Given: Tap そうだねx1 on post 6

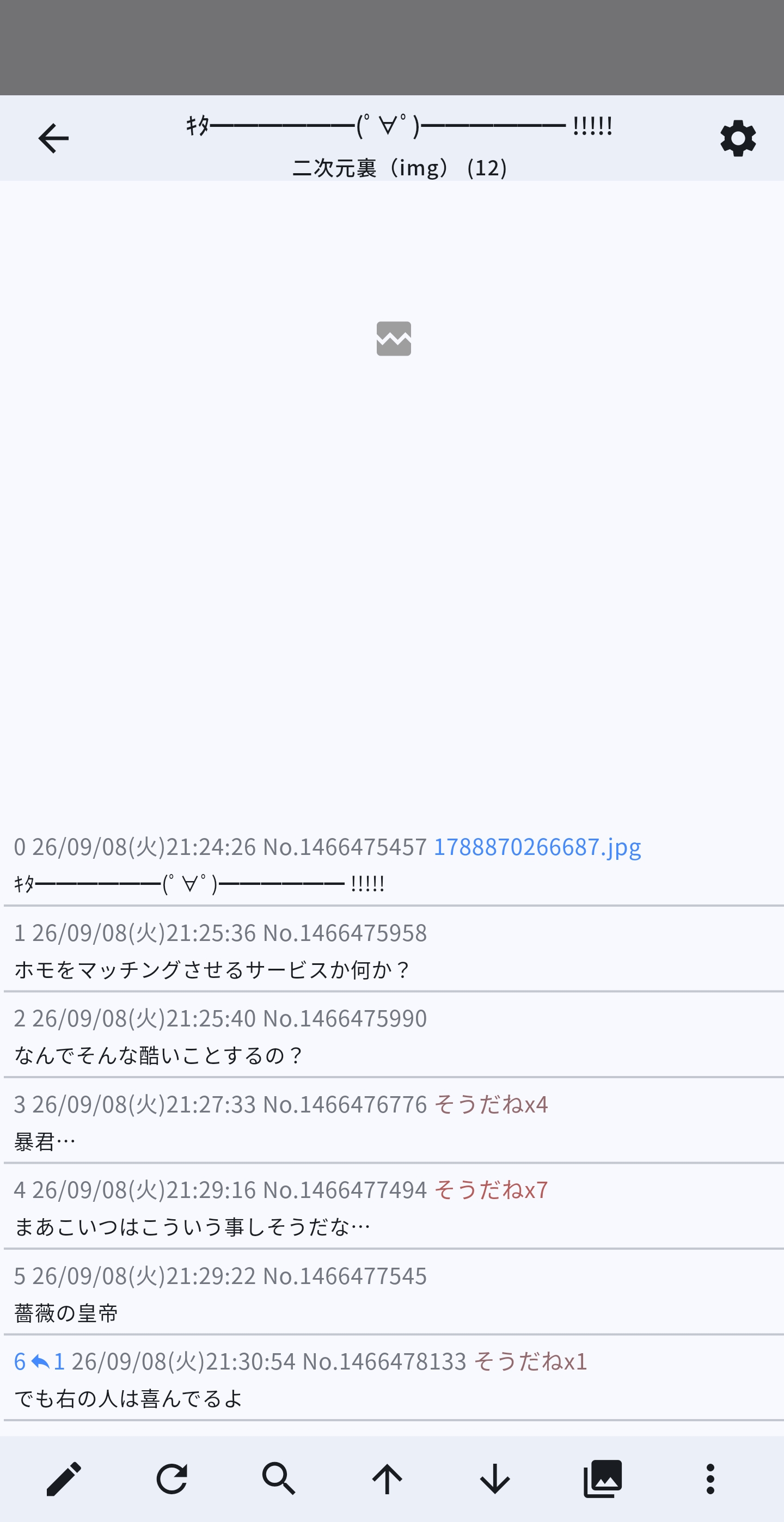Looking at the screenshot, I should pos(530,1361).
